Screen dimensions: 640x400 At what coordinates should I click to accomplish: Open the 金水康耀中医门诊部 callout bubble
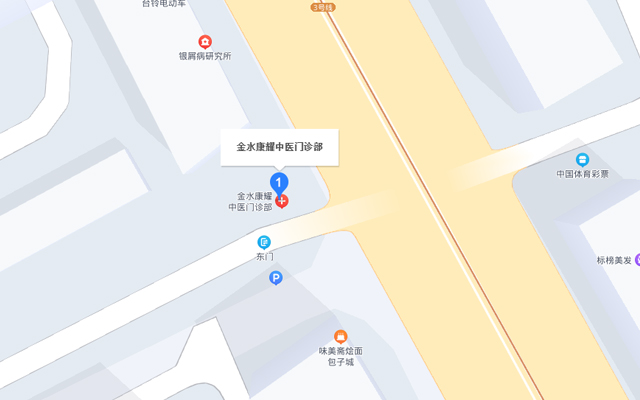(x=279, y=147)
